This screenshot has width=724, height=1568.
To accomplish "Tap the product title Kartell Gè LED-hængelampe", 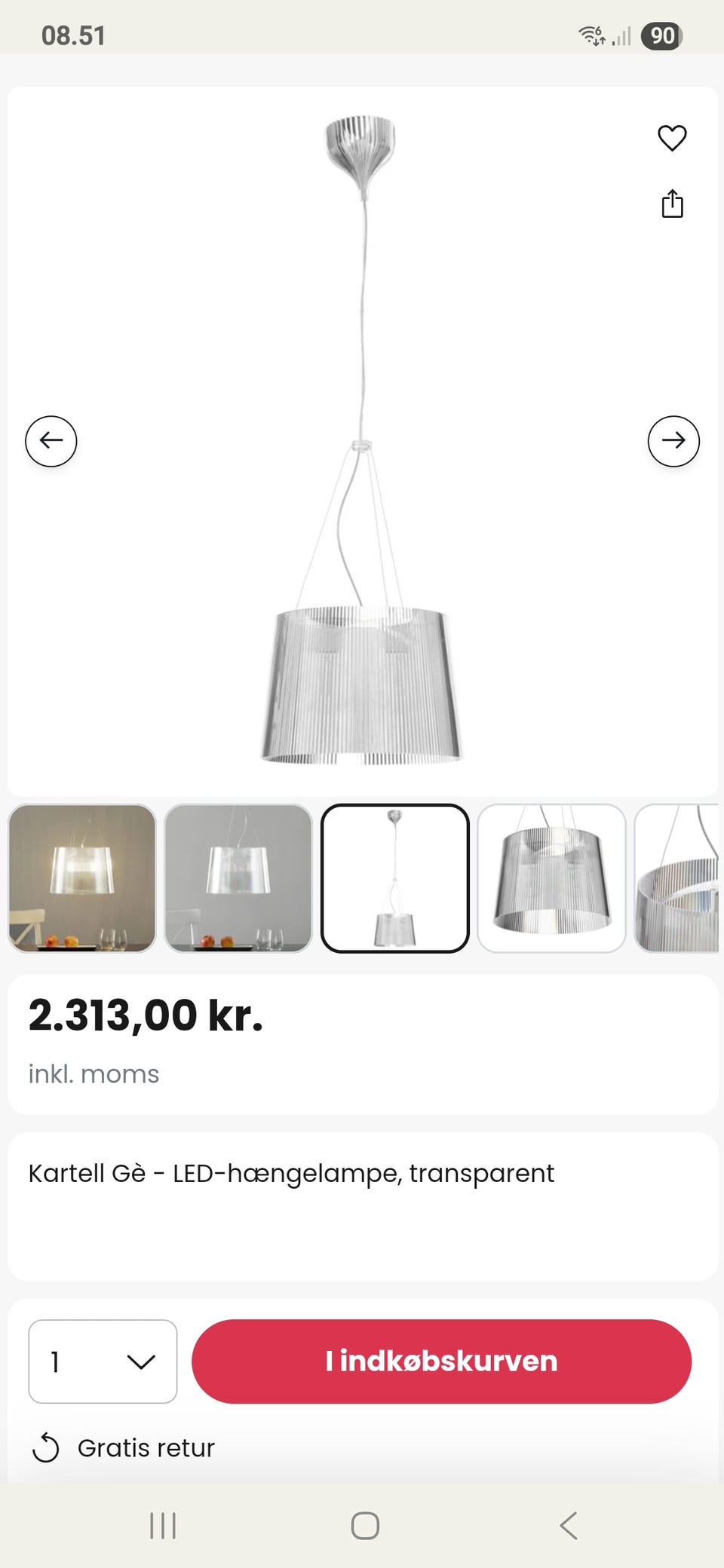I will [x=291, y=1173].
